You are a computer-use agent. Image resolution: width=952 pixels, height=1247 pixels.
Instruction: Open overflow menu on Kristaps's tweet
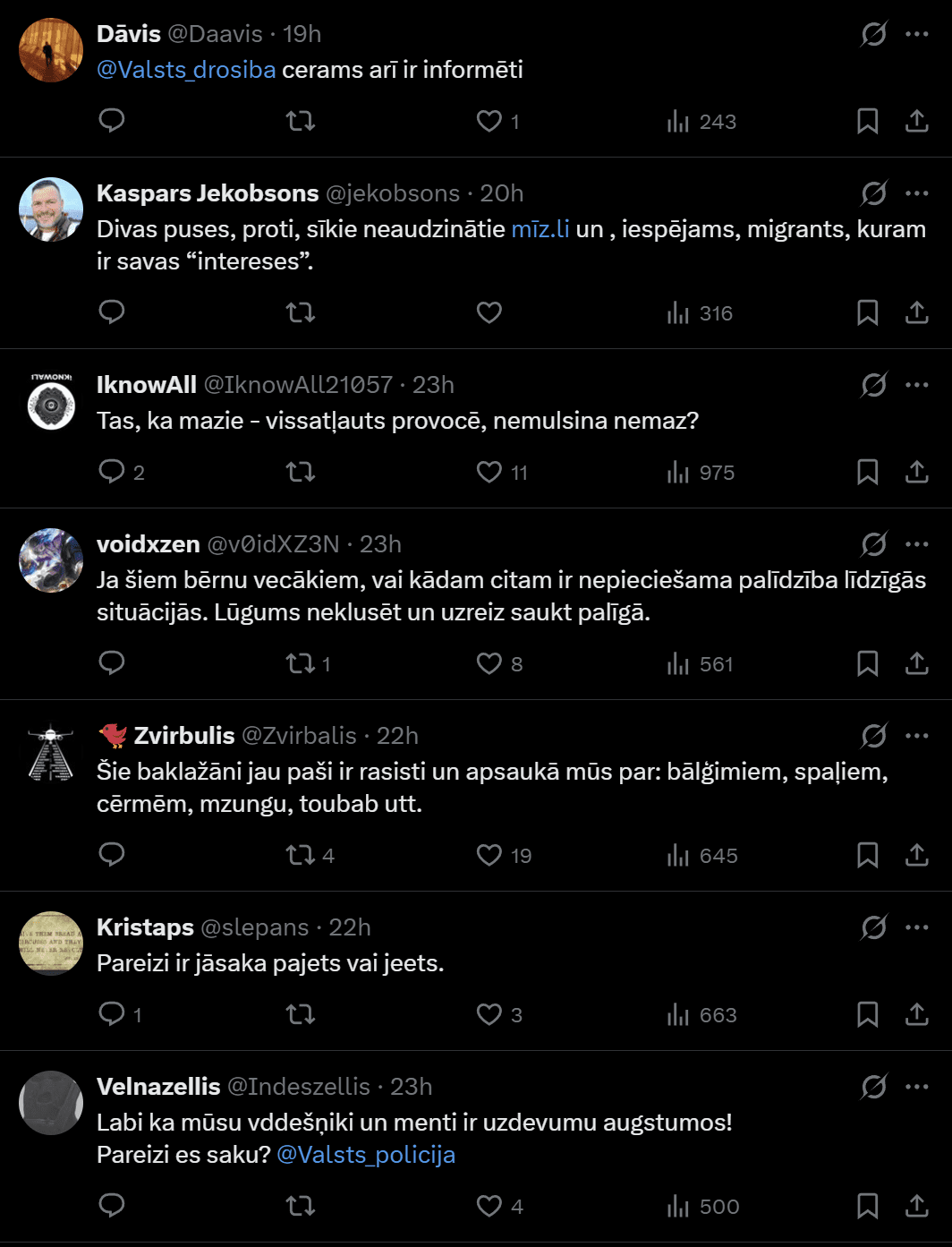[916, 927]
